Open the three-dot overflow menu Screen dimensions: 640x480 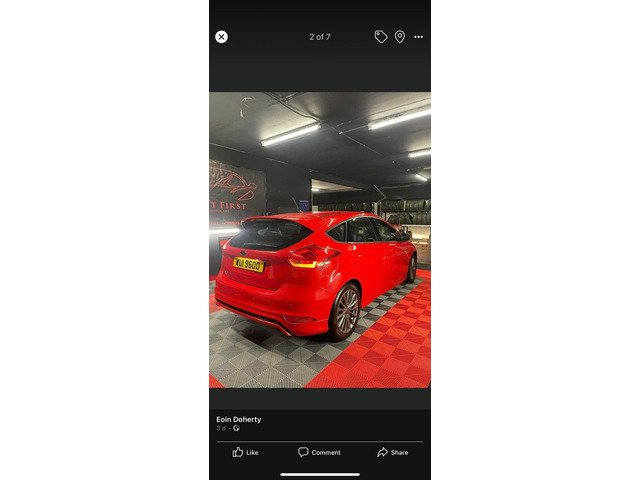click(418, 37)
